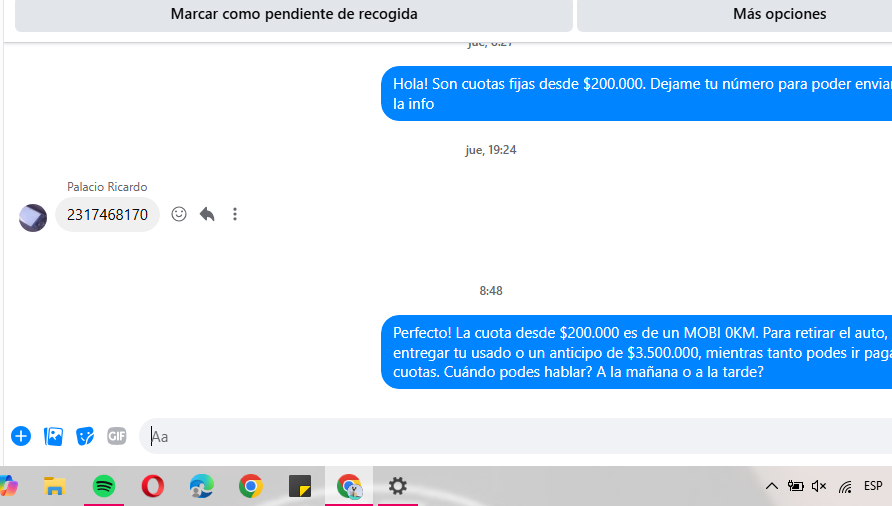Pick a GIF to send
Image resolution: width=892 pixels, height=506 pixels.
click(x=117, y=436)
